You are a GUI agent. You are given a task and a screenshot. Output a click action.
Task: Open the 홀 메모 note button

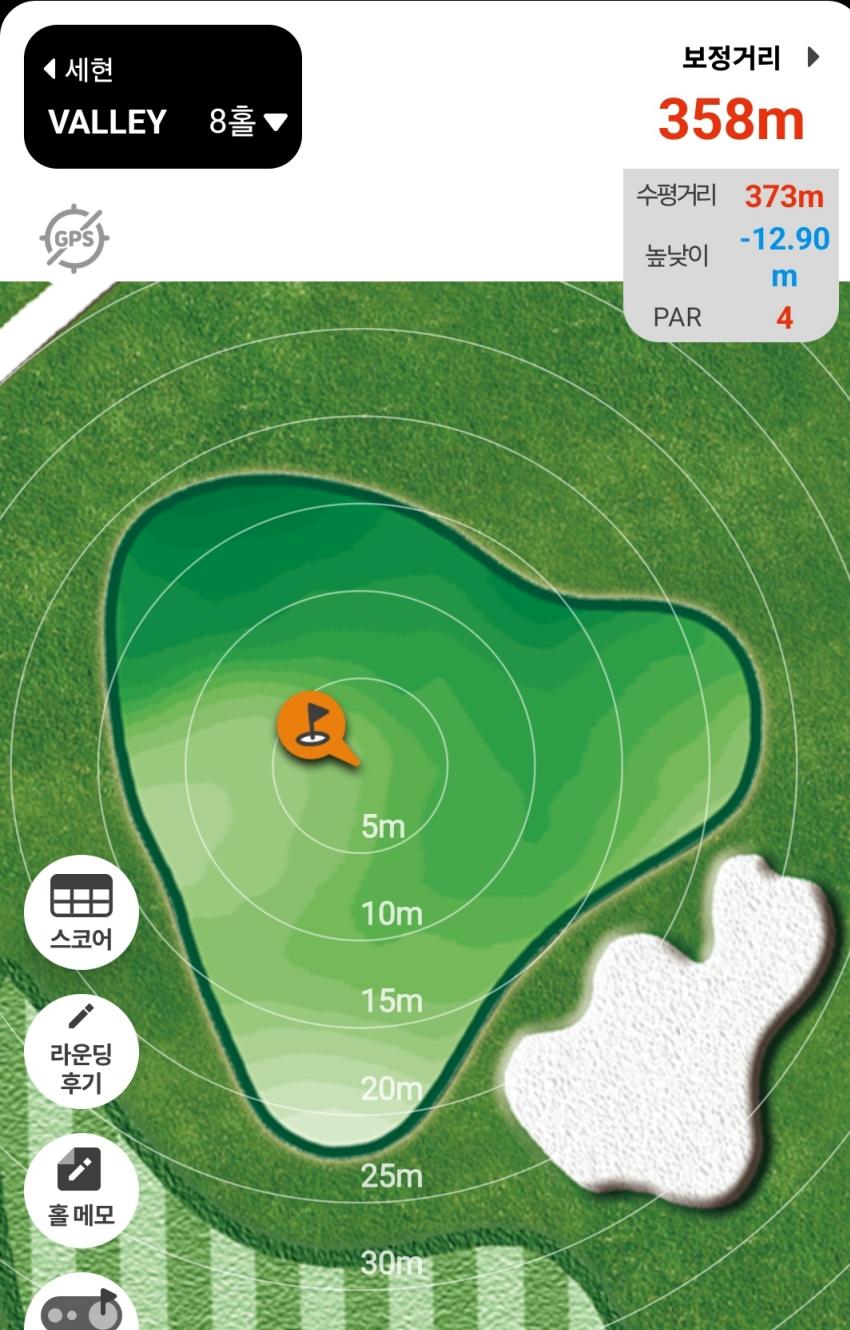click(81, 1190)
